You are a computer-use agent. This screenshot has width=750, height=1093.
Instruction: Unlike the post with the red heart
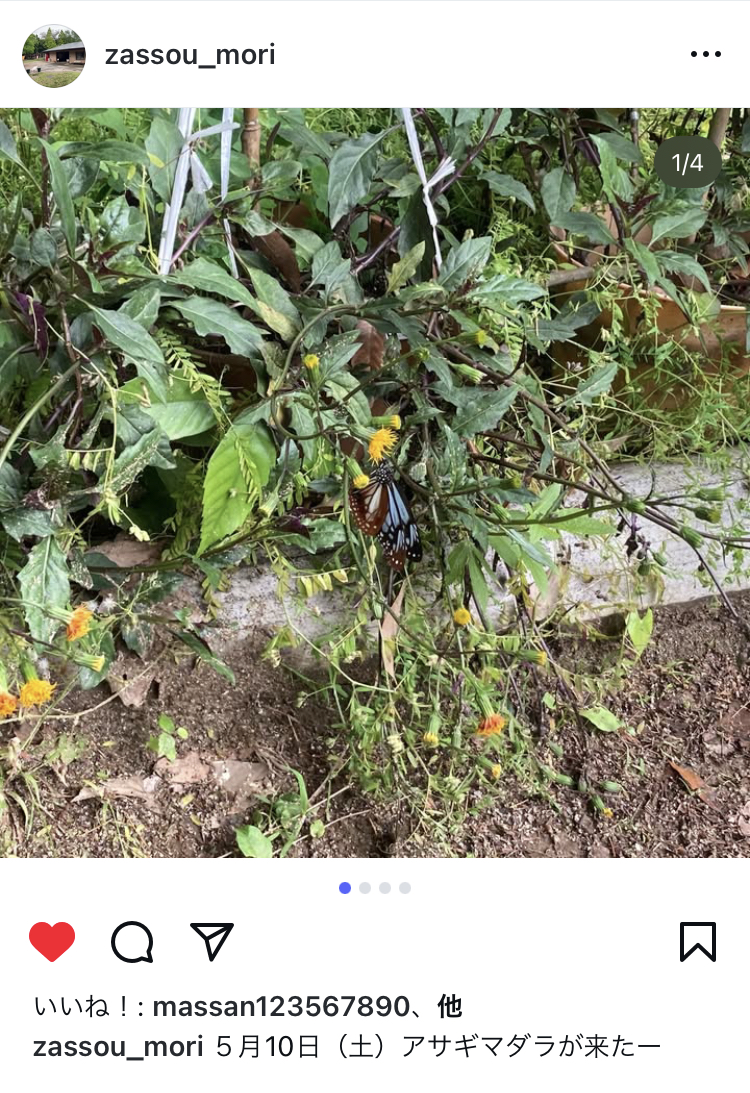(52, 942)
